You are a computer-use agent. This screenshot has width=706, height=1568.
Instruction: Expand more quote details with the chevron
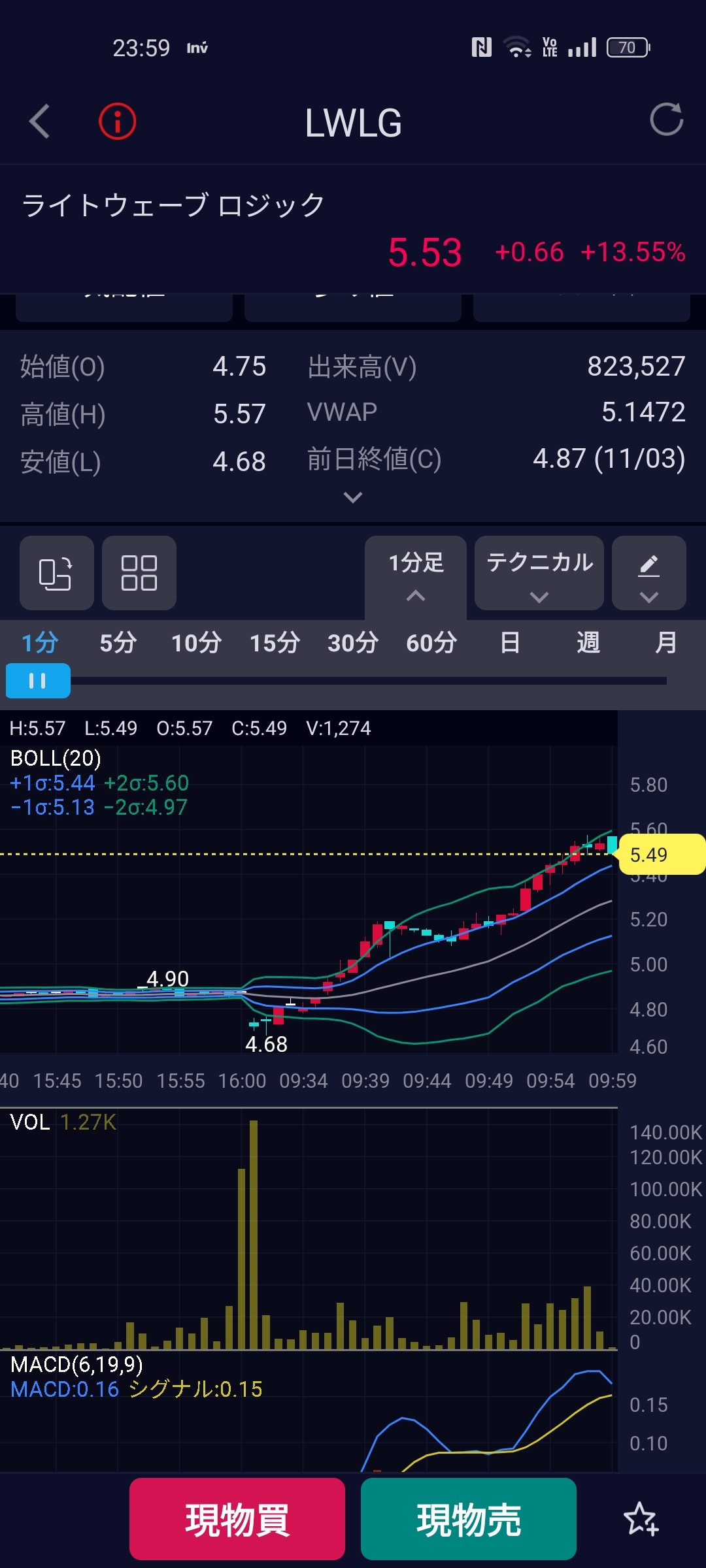pyautogui.click(x=352, y=498)
